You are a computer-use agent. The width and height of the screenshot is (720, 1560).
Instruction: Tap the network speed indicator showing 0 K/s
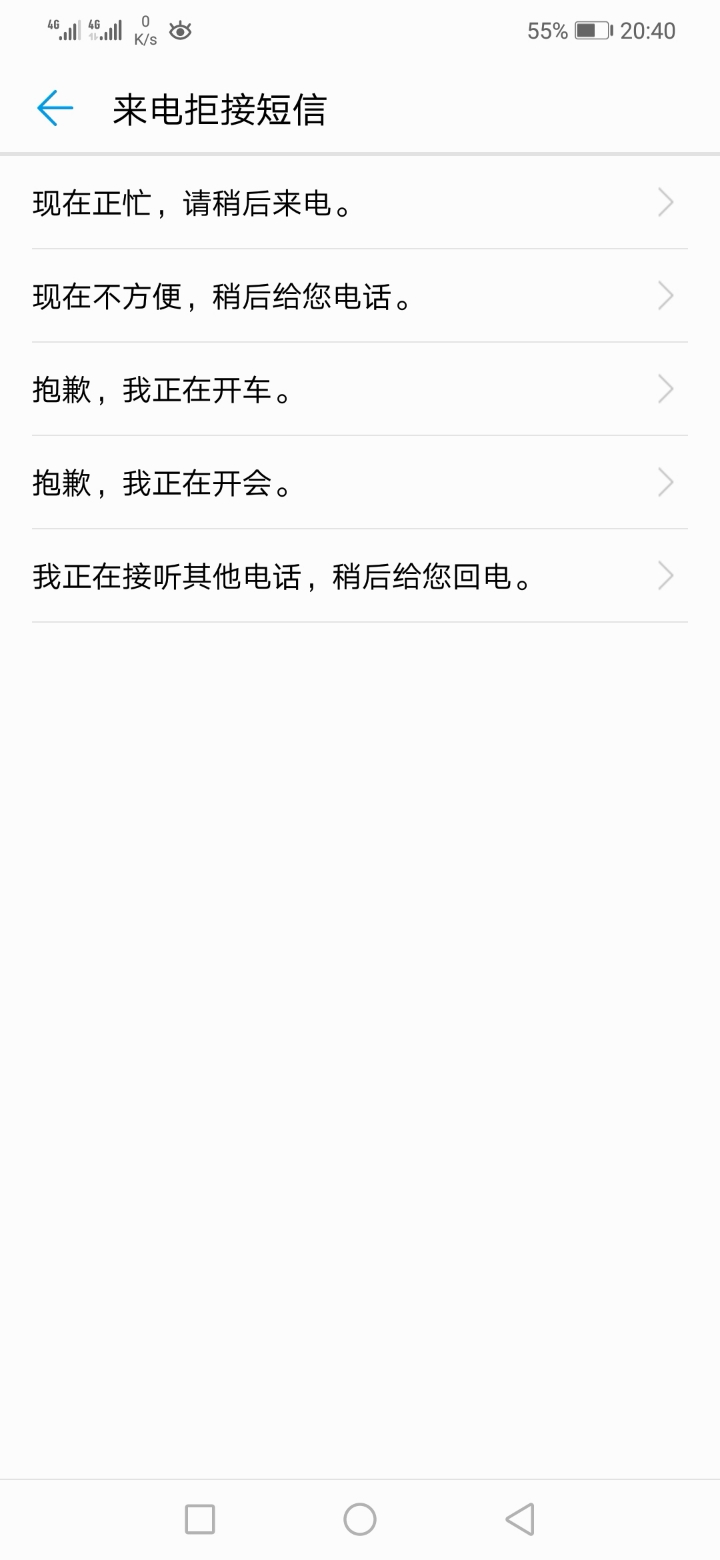coord(146,30)
